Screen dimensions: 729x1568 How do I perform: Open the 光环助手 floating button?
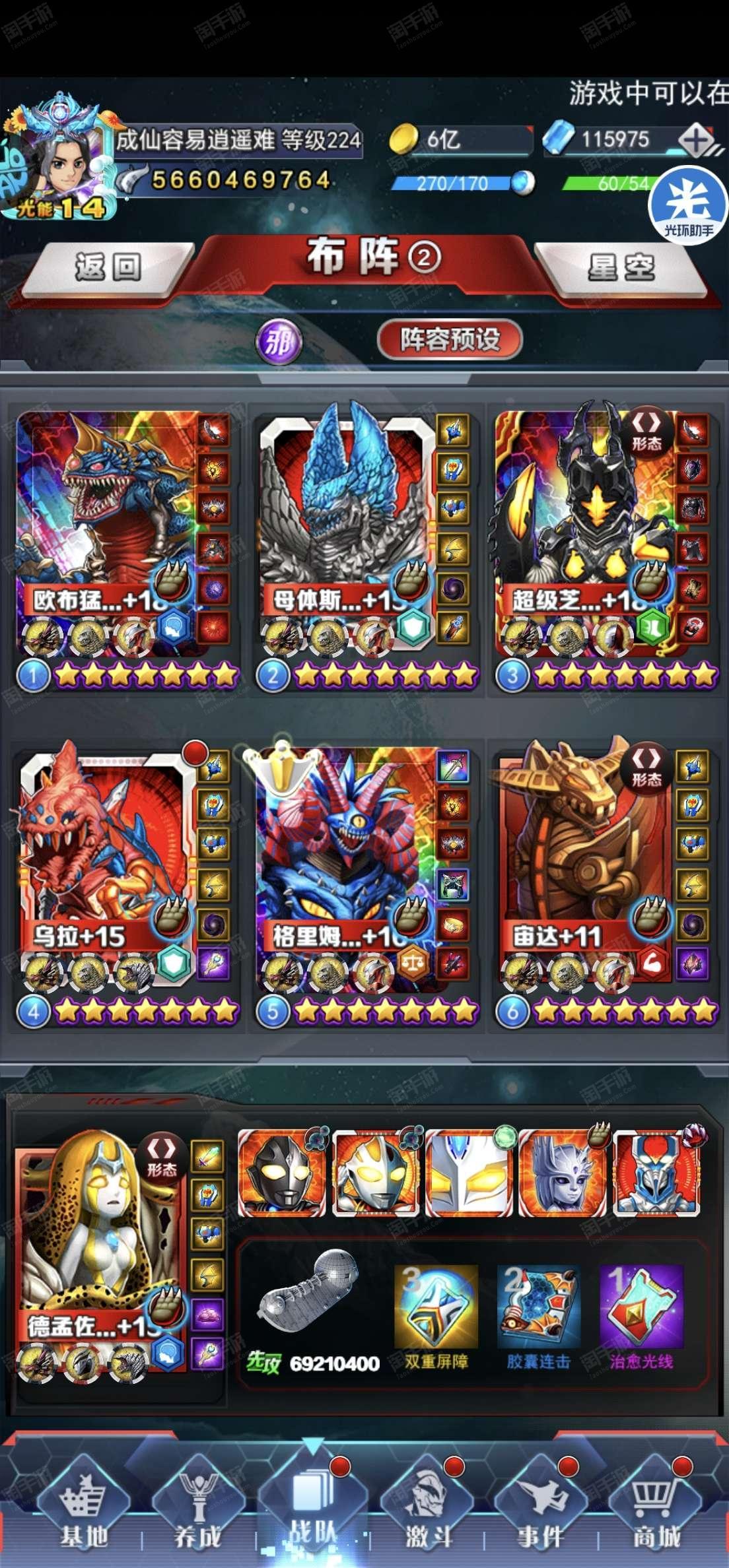[688, 205]
